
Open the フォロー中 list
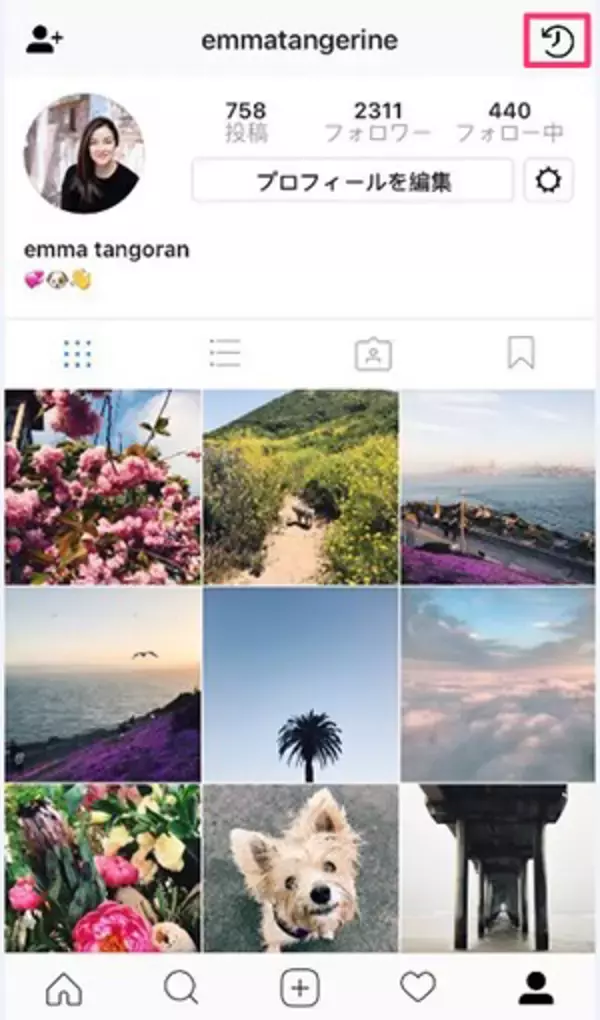[x=509, y=121]
